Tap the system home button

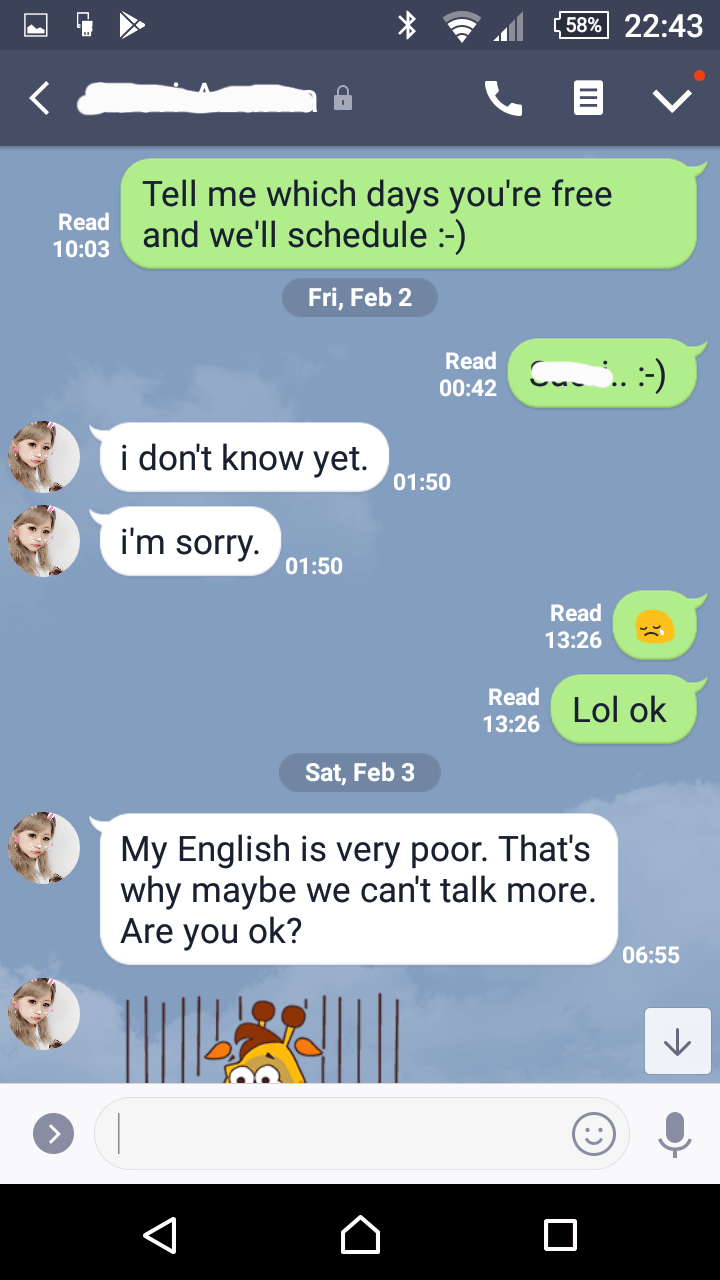click(360, 1235)
